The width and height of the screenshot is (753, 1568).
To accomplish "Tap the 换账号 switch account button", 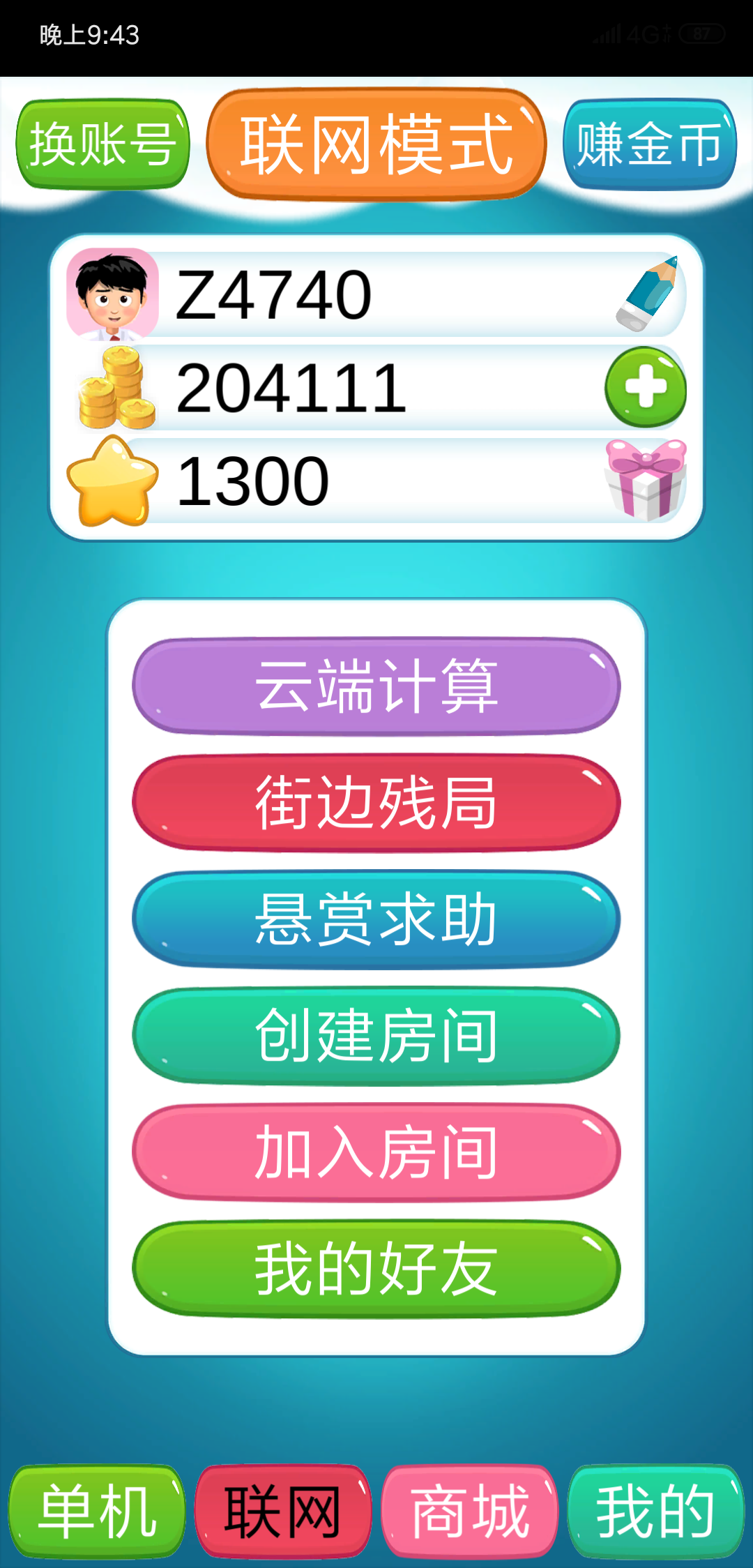I will (x=102, y=144).
